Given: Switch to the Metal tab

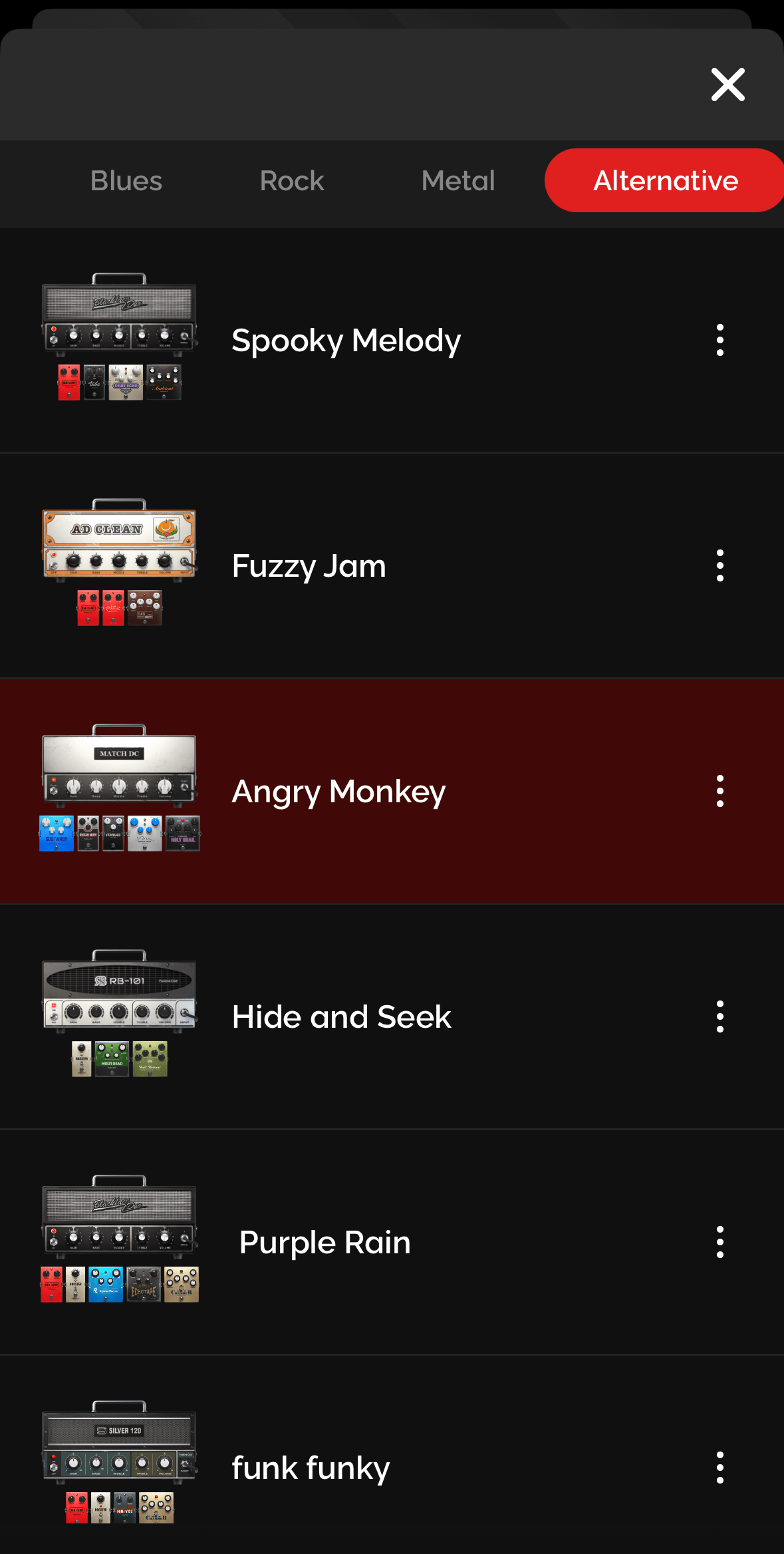Looking at the screenshot, I should (458, 181).
